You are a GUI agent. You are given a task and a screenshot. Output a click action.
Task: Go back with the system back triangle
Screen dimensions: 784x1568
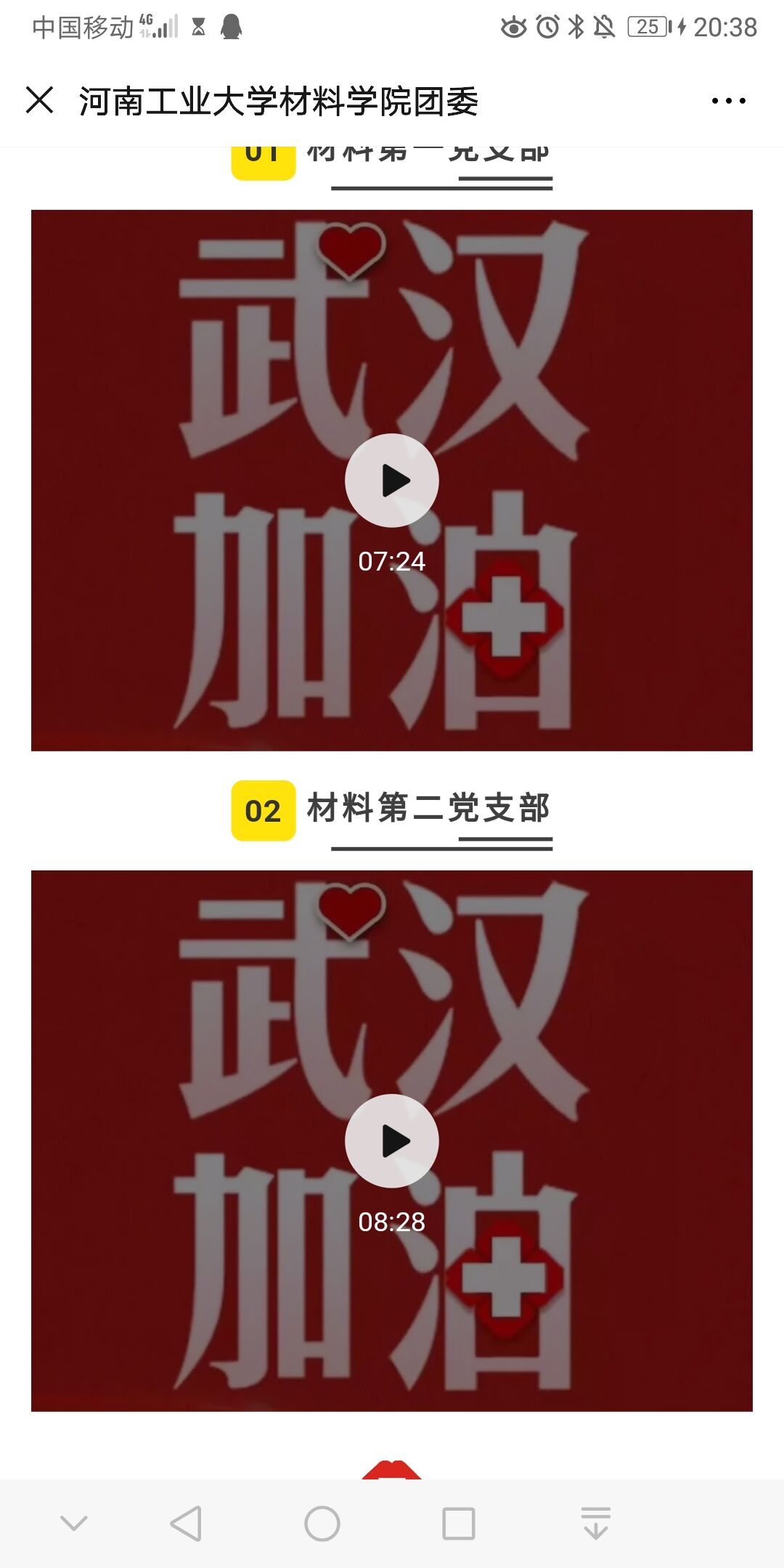(x=186, y=1523)
